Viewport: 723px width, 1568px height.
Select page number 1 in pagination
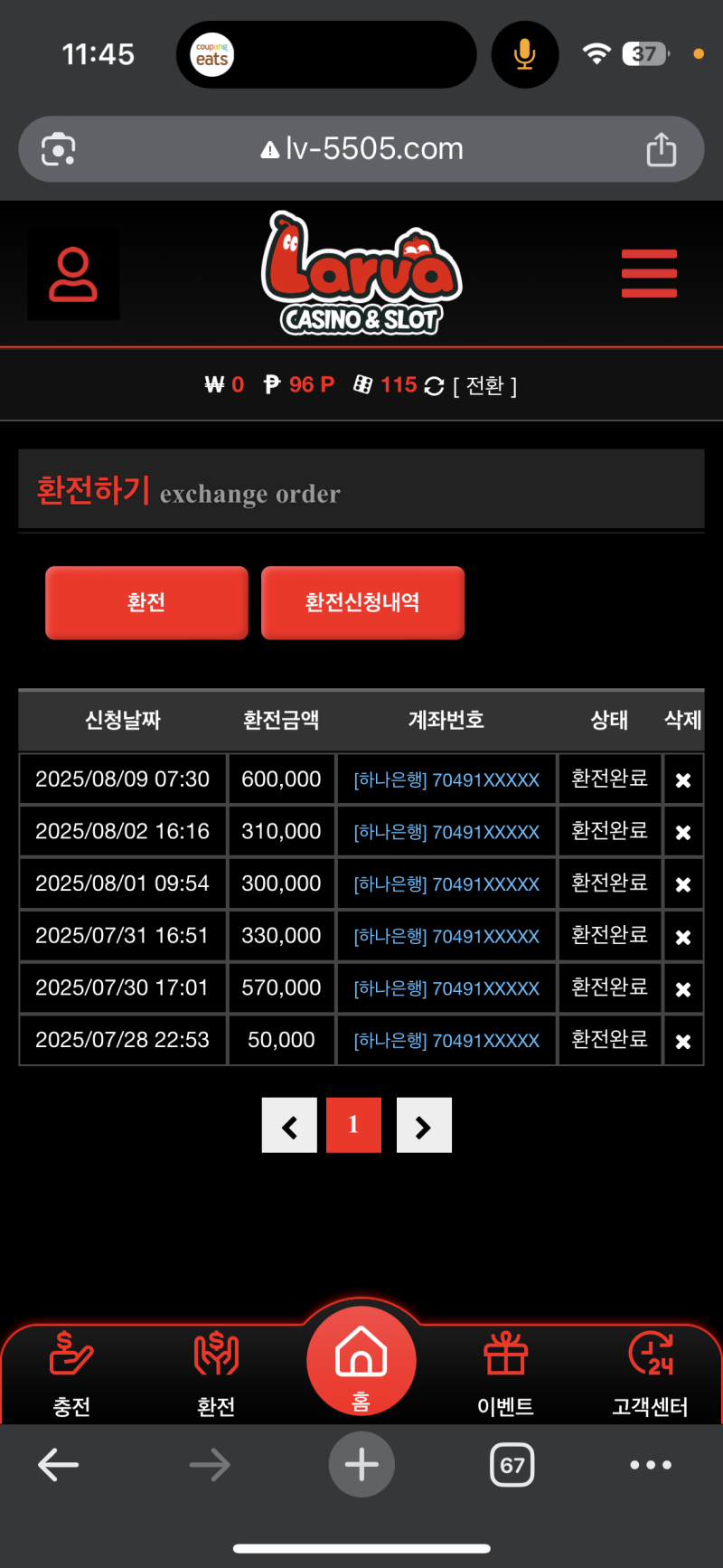[x=353, y=1125]
